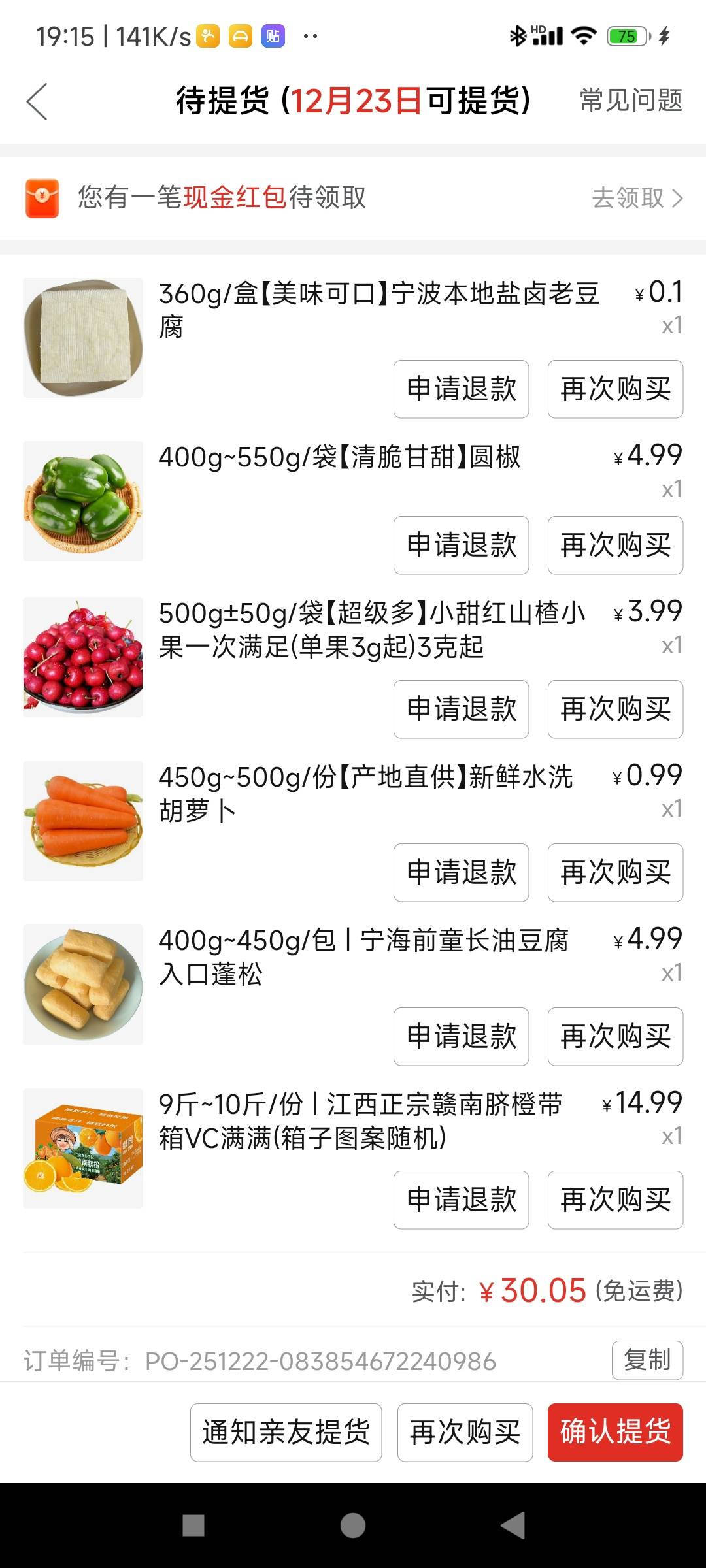Image resolution: width=706 pixels, height=1568 pixels.
Task: Go back using the top-left arrow
Action: click(37, 101)
